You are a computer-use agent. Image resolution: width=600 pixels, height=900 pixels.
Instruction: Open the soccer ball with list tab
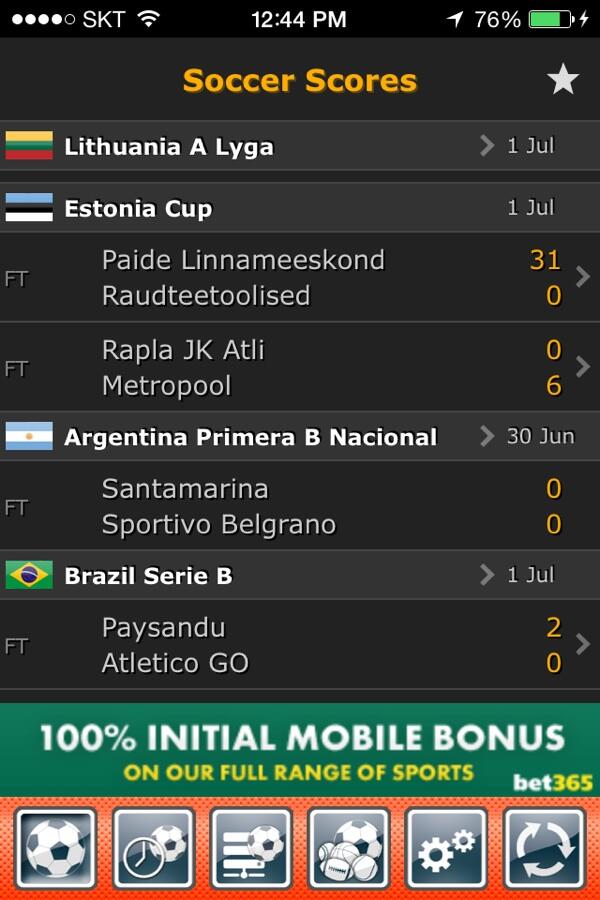click(x=251, y=849)
